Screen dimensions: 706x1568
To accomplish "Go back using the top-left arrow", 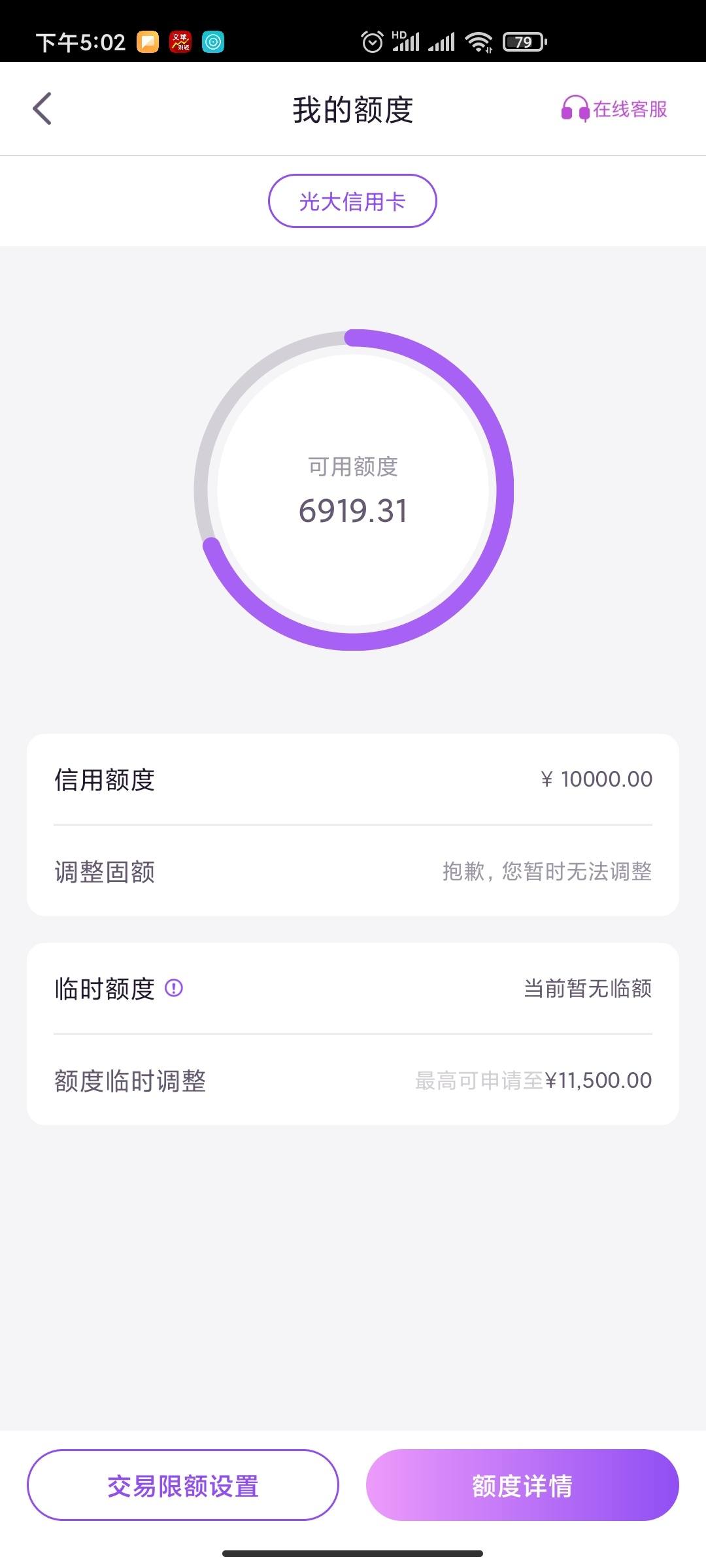I will tap(42, 108).
